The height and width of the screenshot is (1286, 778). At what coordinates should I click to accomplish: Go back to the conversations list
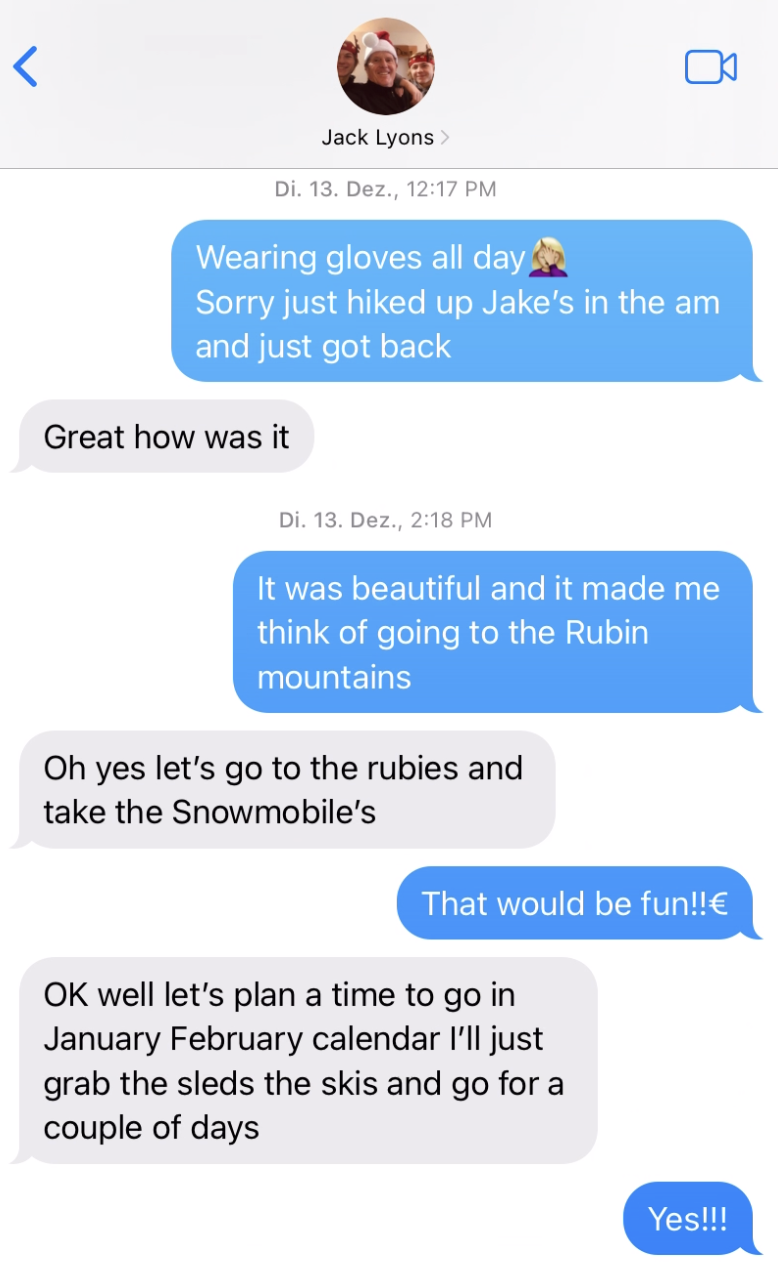(25, 67)
